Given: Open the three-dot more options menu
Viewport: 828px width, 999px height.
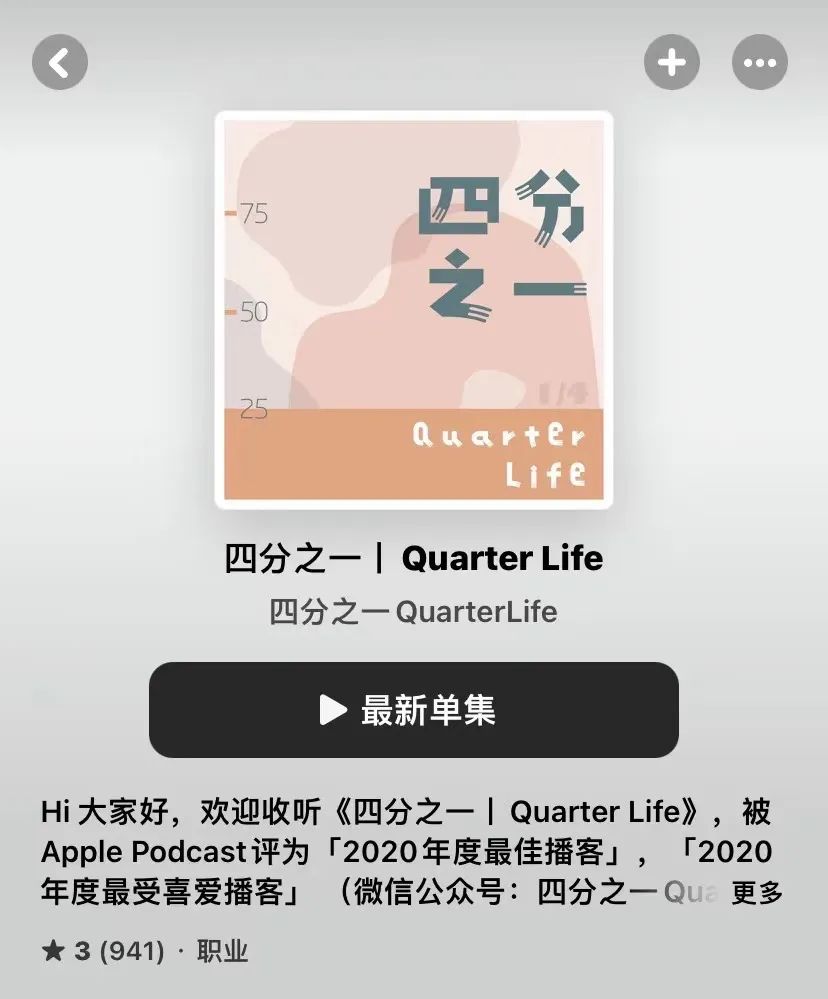Looking at the screenshot, I should click(760, 63).
